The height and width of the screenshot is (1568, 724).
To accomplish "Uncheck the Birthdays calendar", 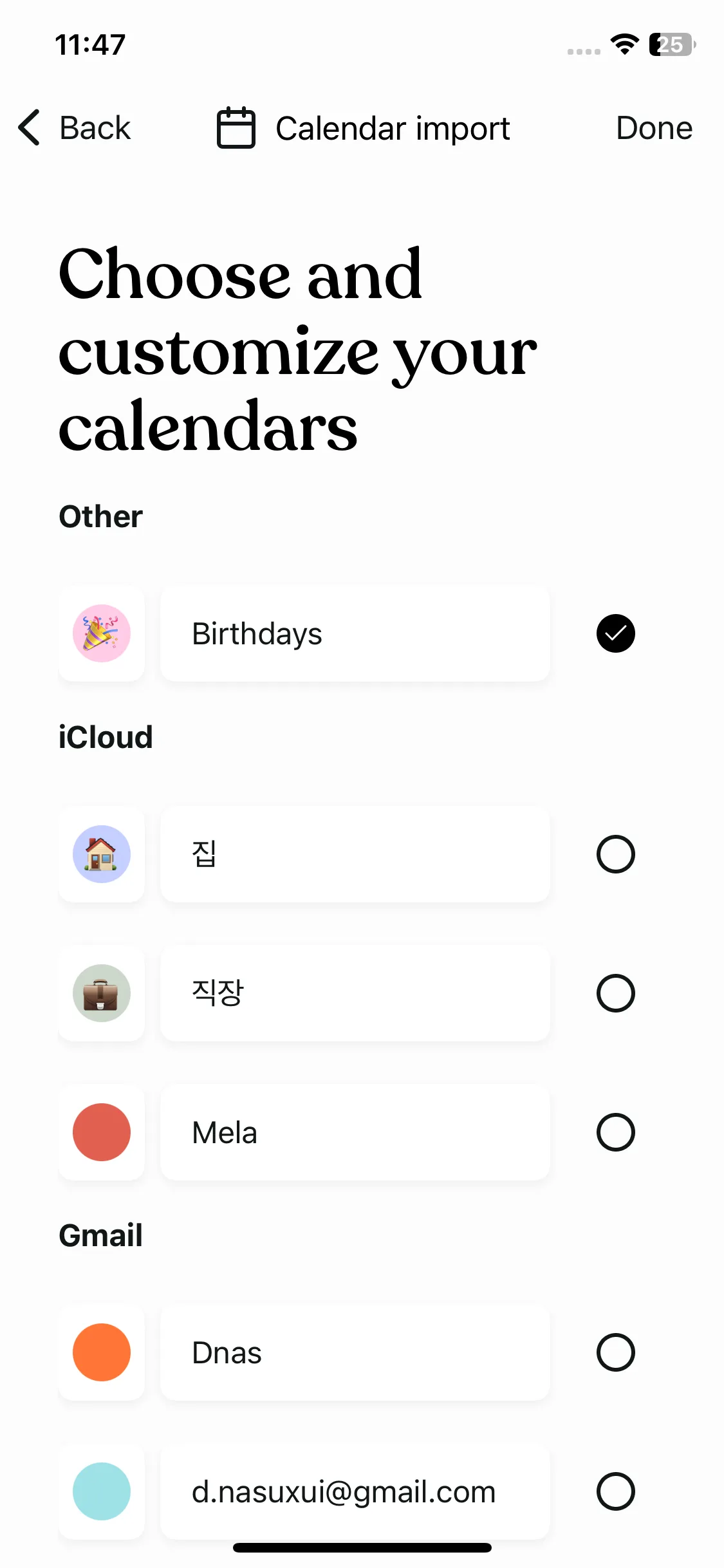I will 615,633.
